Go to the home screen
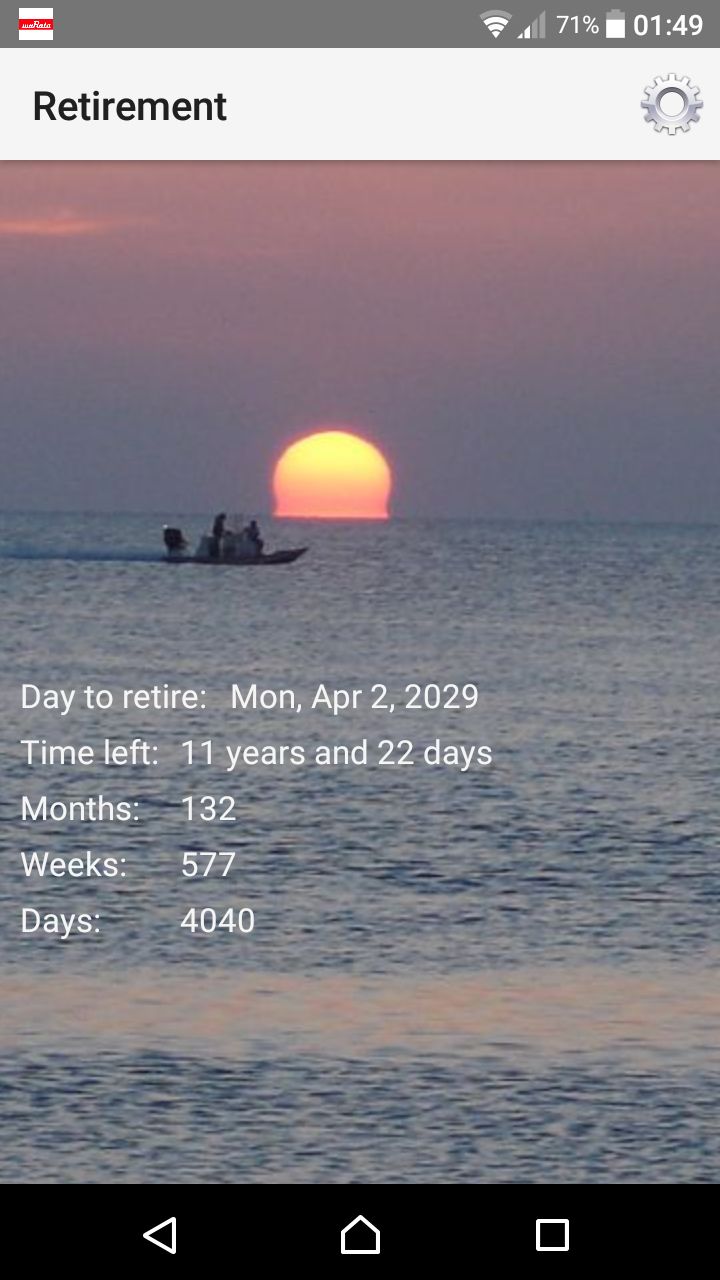 (360, 1234)
